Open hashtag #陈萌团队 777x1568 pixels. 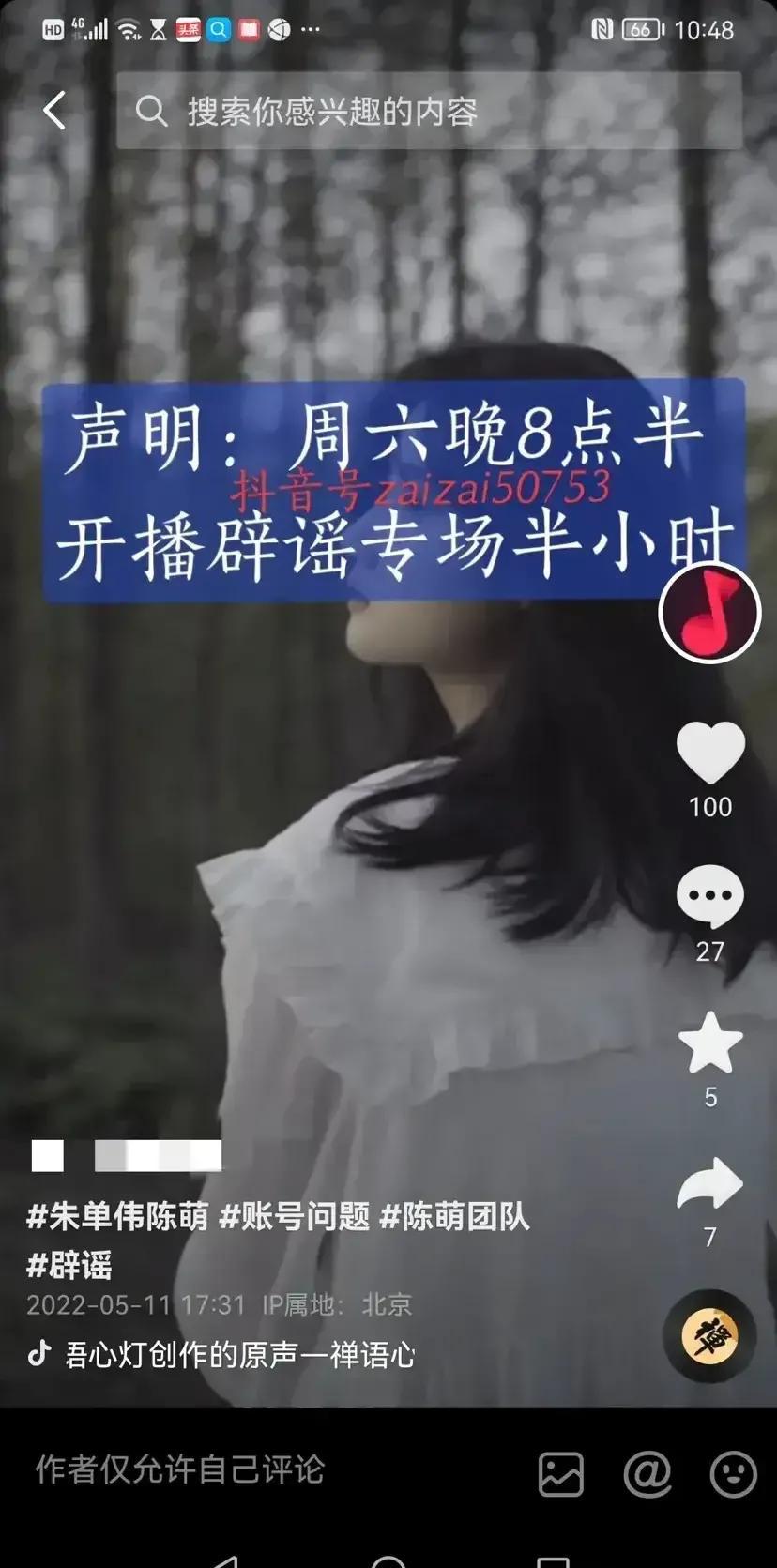455,1217
